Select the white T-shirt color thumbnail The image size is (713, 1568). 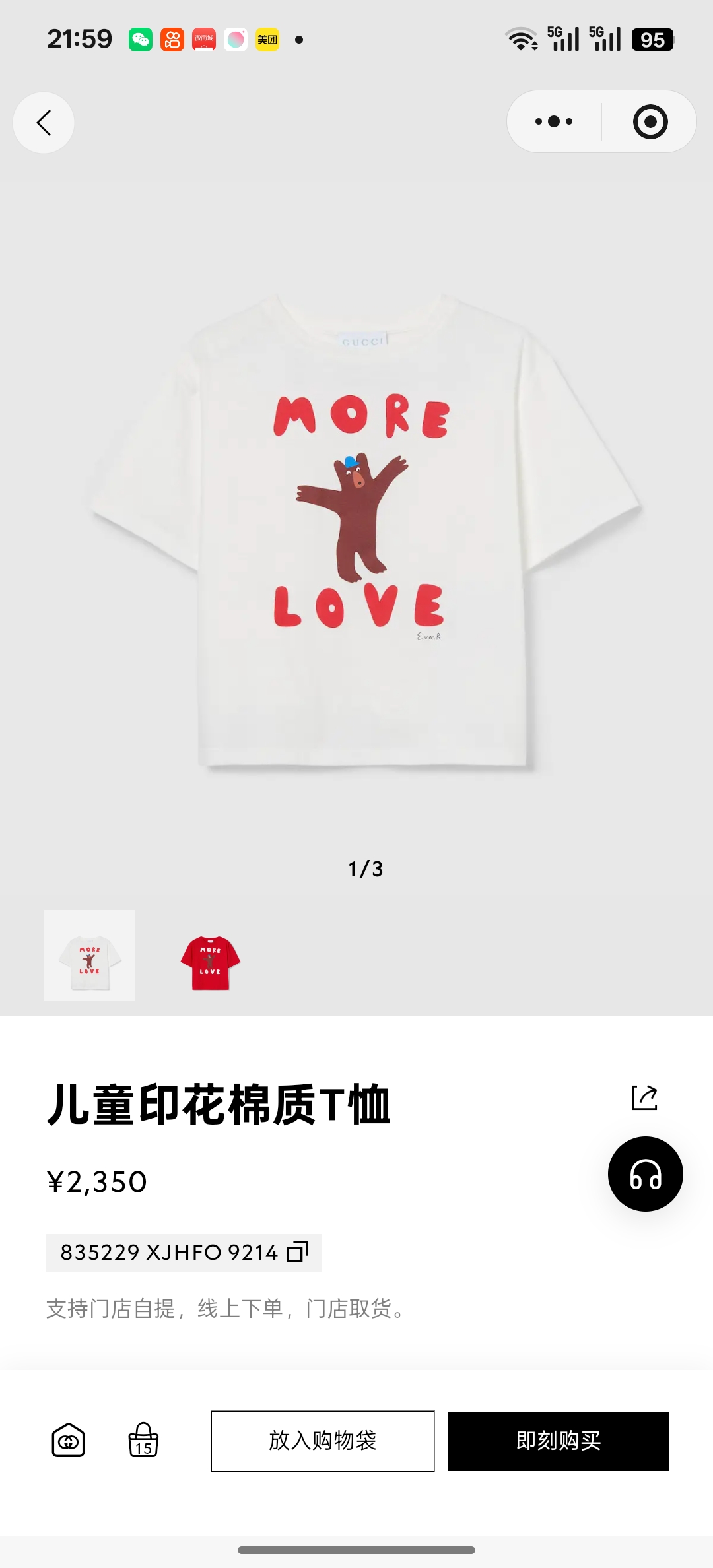coord(89,956)
